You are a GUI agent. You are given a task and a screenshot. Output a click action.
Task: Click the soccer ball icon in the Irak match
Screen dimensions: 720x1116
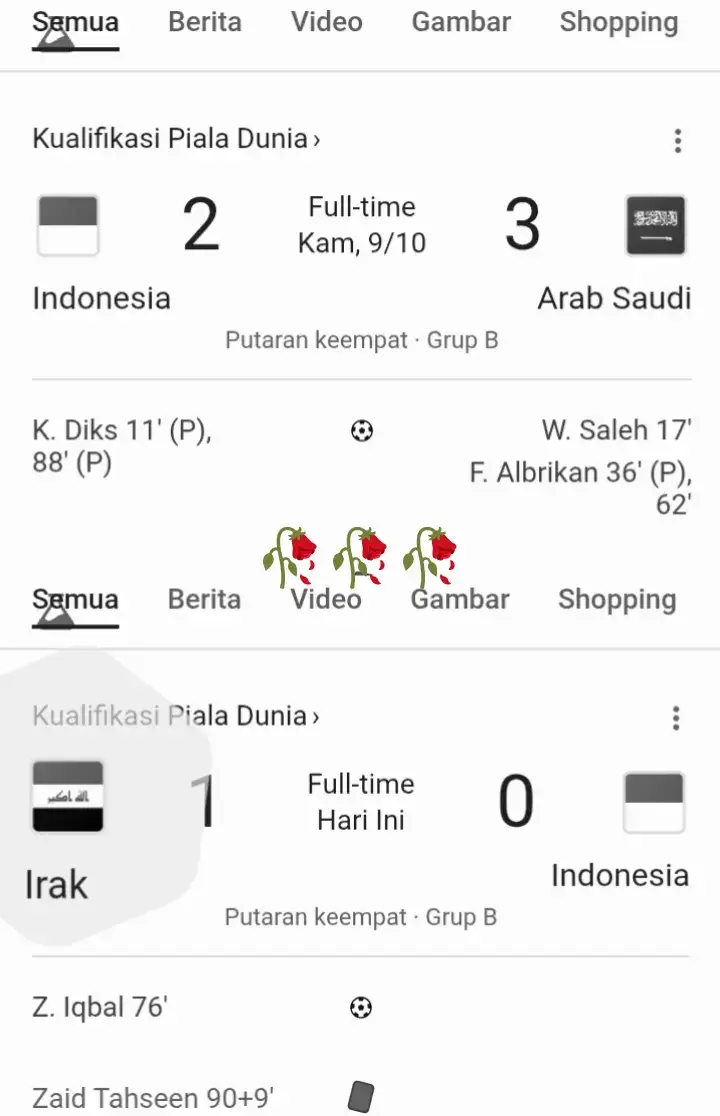(x=361, y=1007)
